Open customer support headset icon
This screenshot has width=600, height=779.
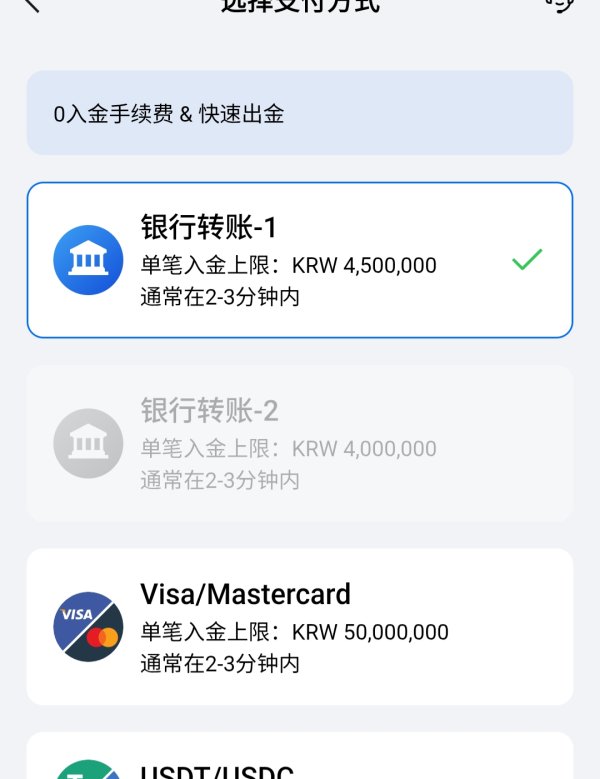(x=561, y=5)
